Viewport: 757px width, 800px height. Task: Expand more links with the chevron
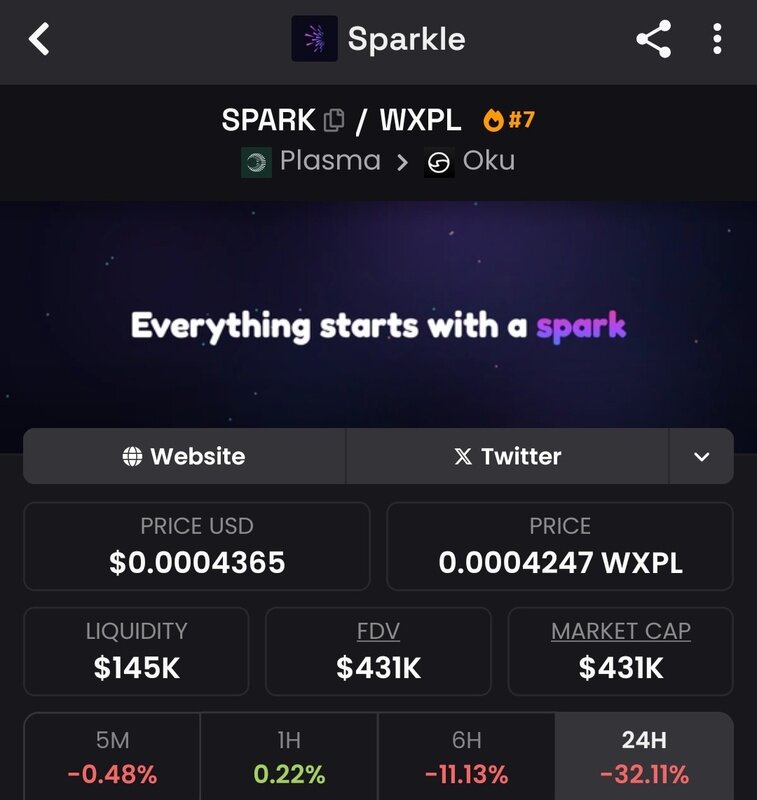point(701,457)
